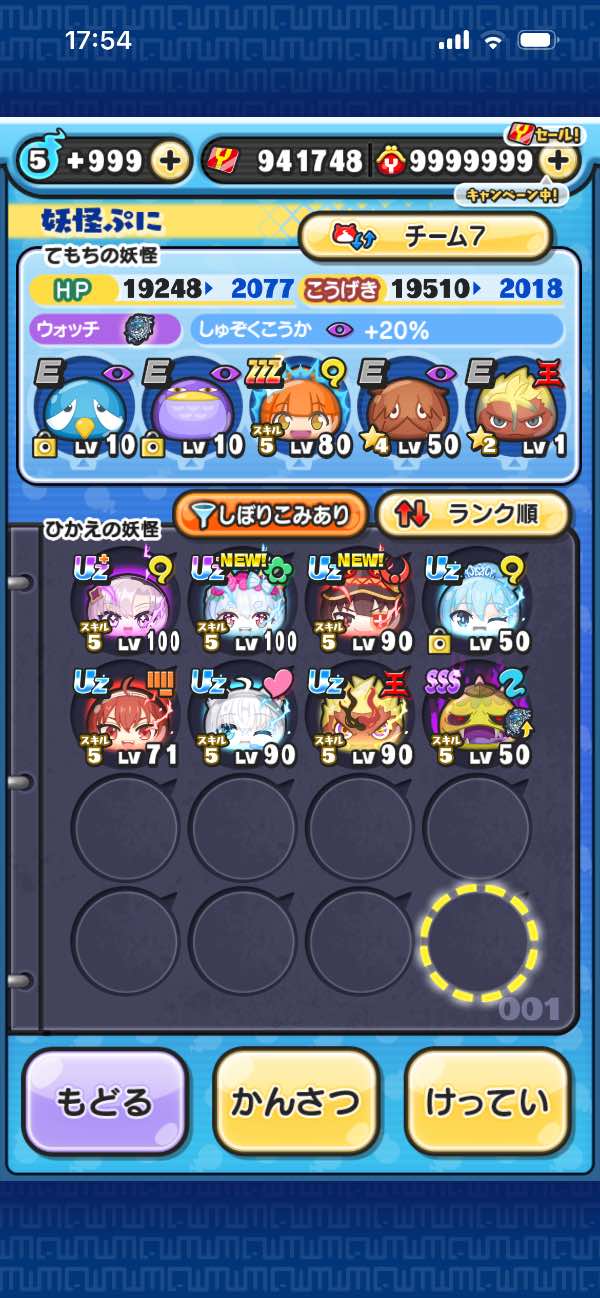The width and height of the screenshot is (600, 1298).
Task: Add stamina with the plus next to +999
Action: click(171, 161)
